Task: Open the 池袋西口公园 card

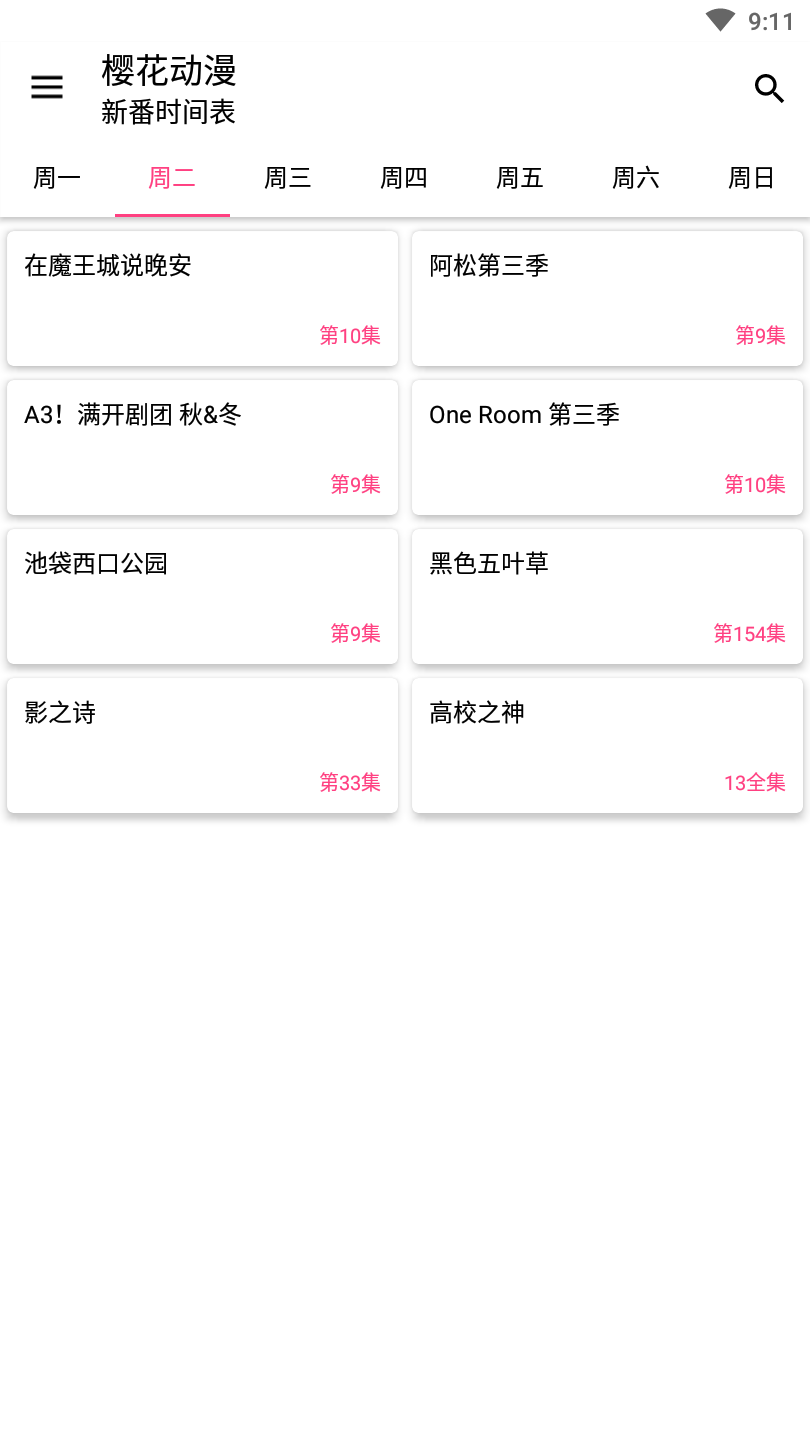Action: tap(202, 596)
